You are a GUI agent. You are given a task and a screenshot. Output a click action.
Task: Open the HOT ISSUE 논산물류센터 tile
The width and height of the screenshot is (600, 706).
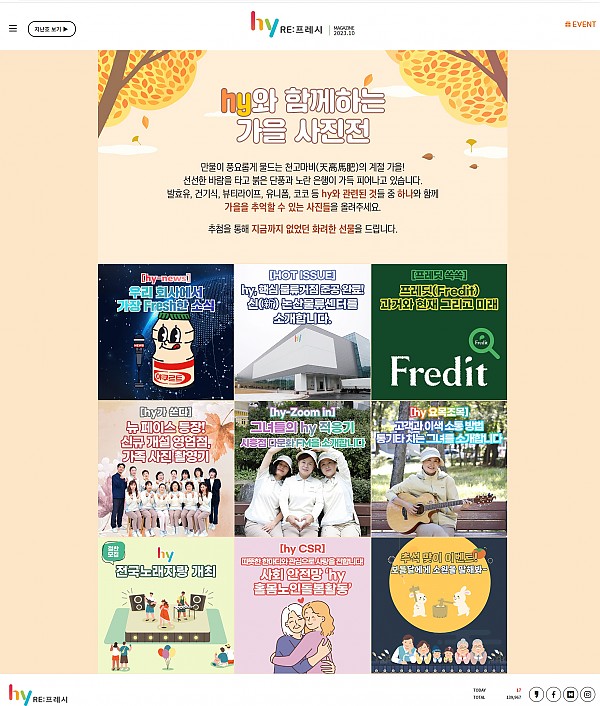click(x=302, y=331)
